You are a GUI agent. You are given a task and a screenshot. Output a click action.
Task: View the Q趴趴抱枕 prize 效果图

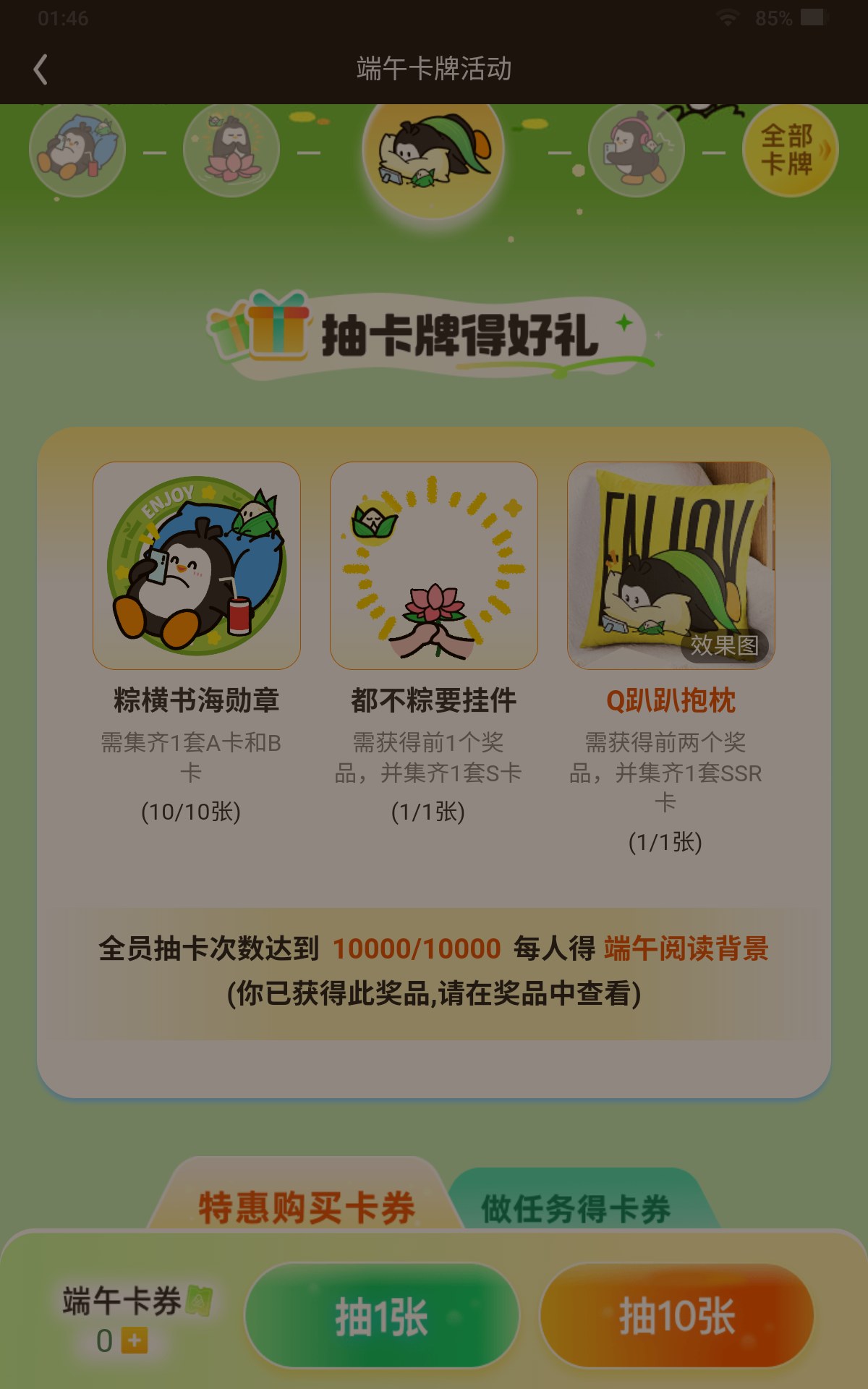pyautogui.click(x=725, y=645)
